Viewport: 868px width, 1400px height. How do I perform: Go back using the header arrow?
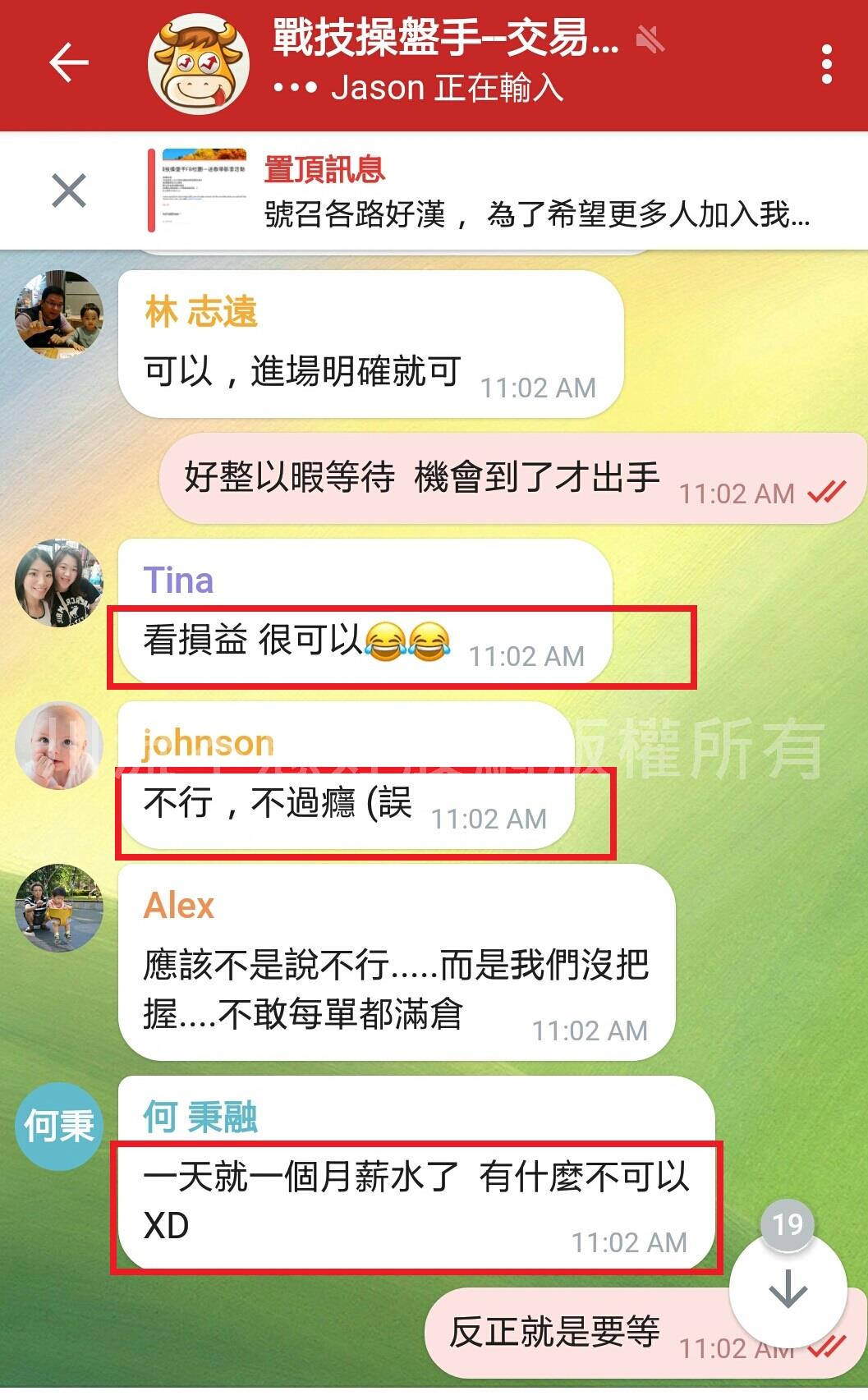tap(69, 63)
